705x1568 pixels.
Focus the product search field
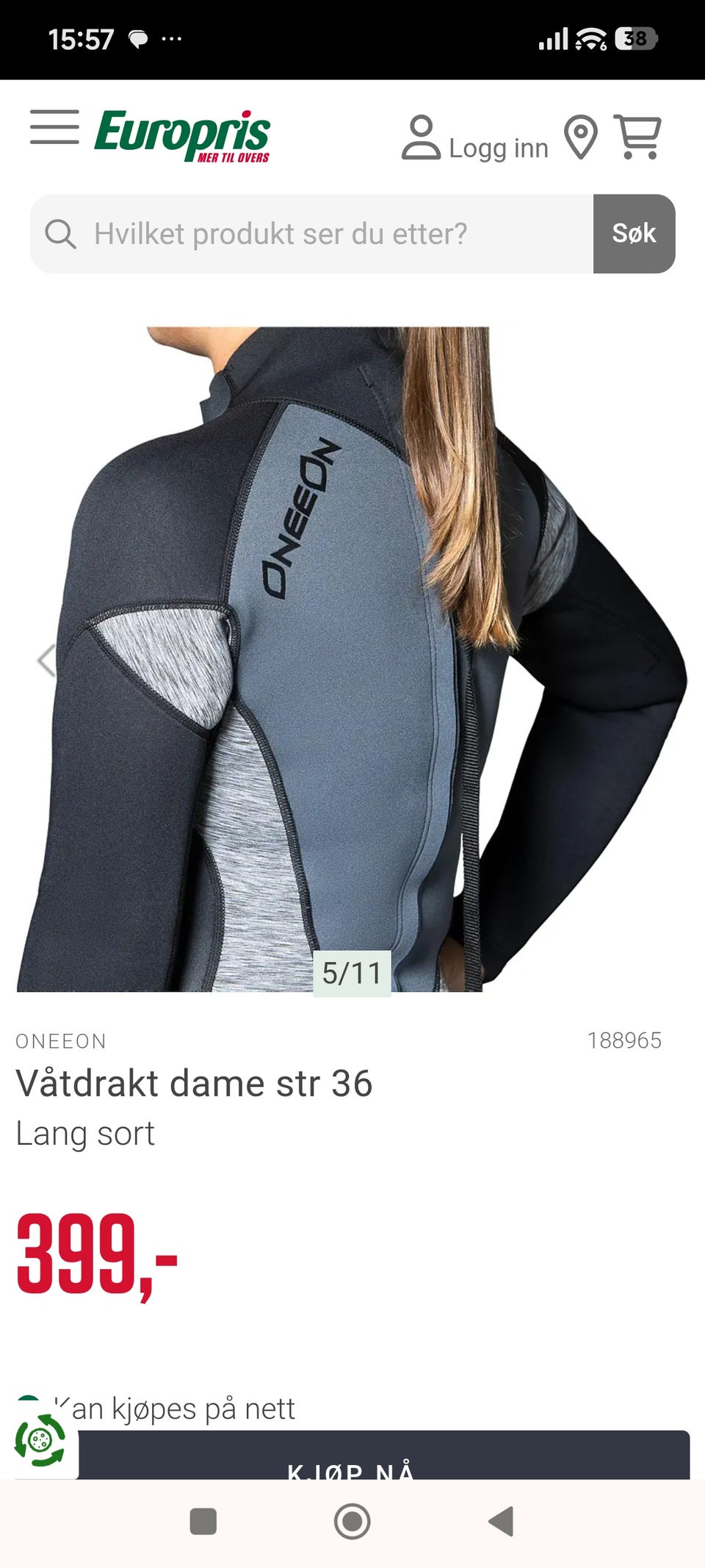pos(312,234)
